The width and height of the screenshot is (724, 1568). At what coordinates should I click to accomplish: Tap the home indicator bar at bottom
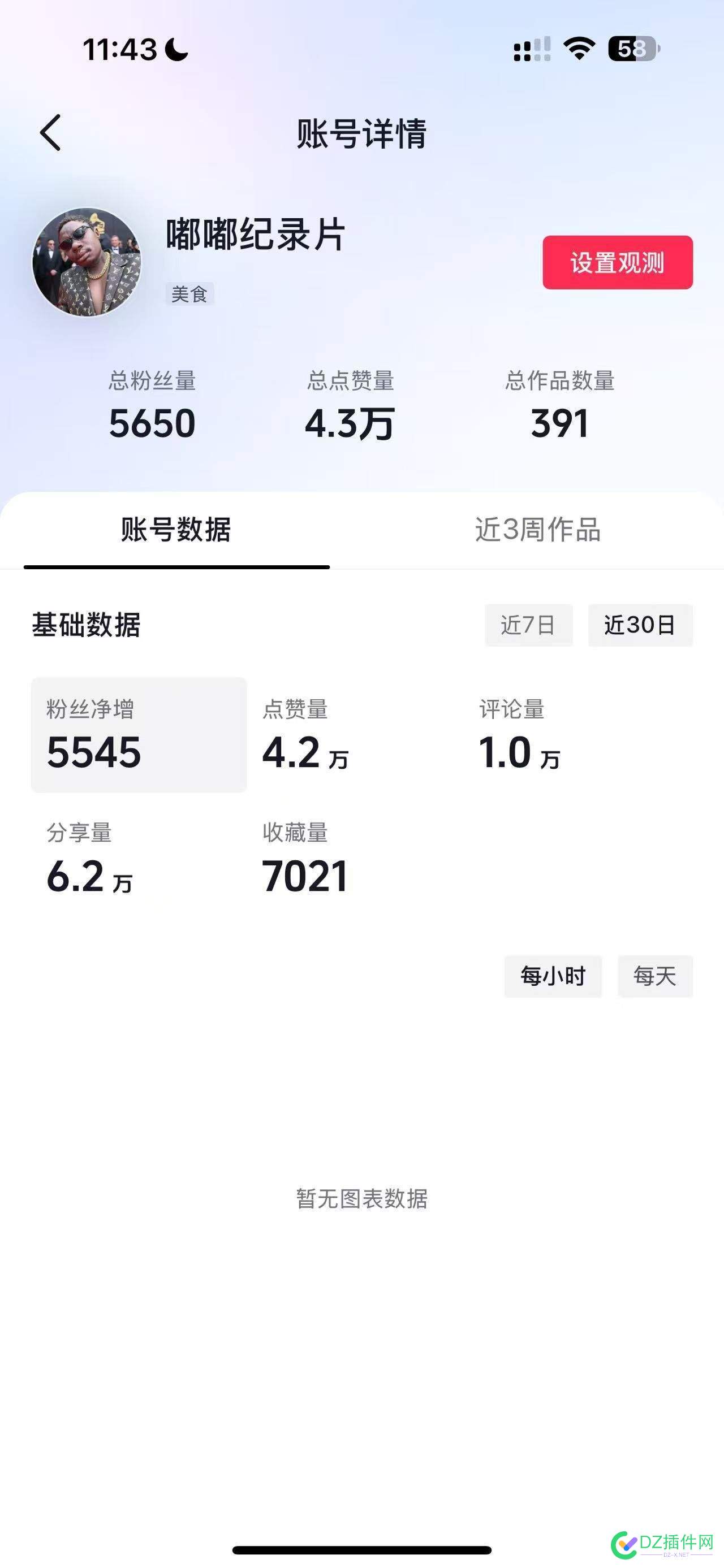(361, 1550)
